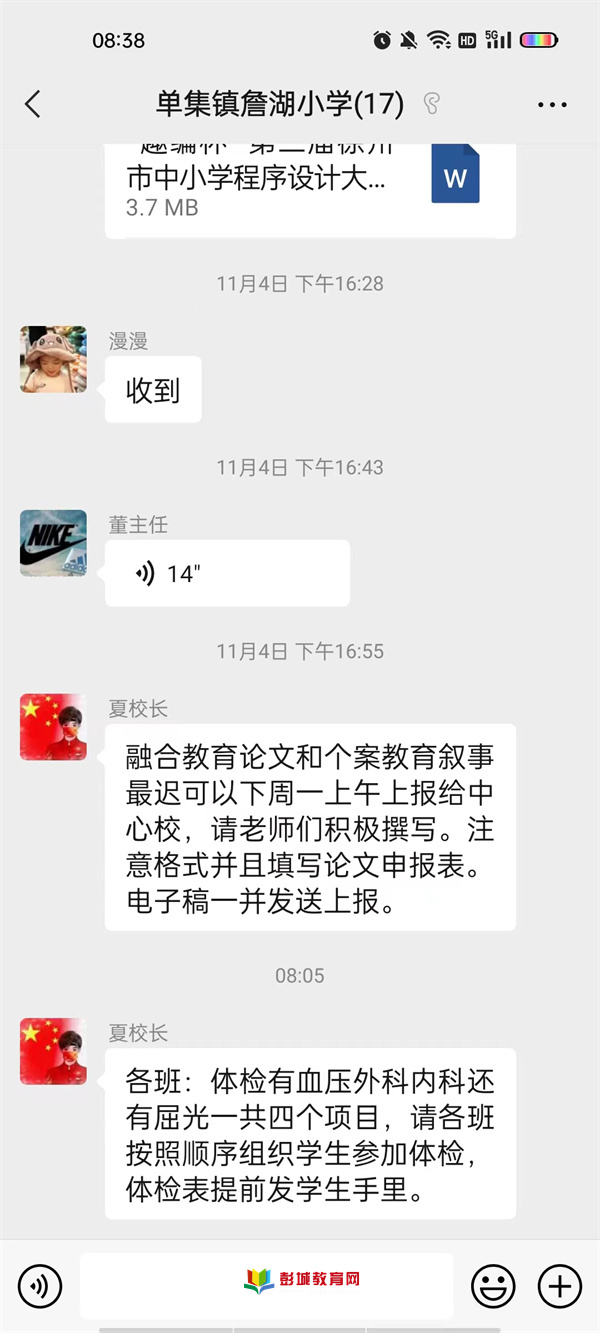Open the chat options overflow menu
Viewport: 600px width, 1333px height.
click(x=552, y=104)
